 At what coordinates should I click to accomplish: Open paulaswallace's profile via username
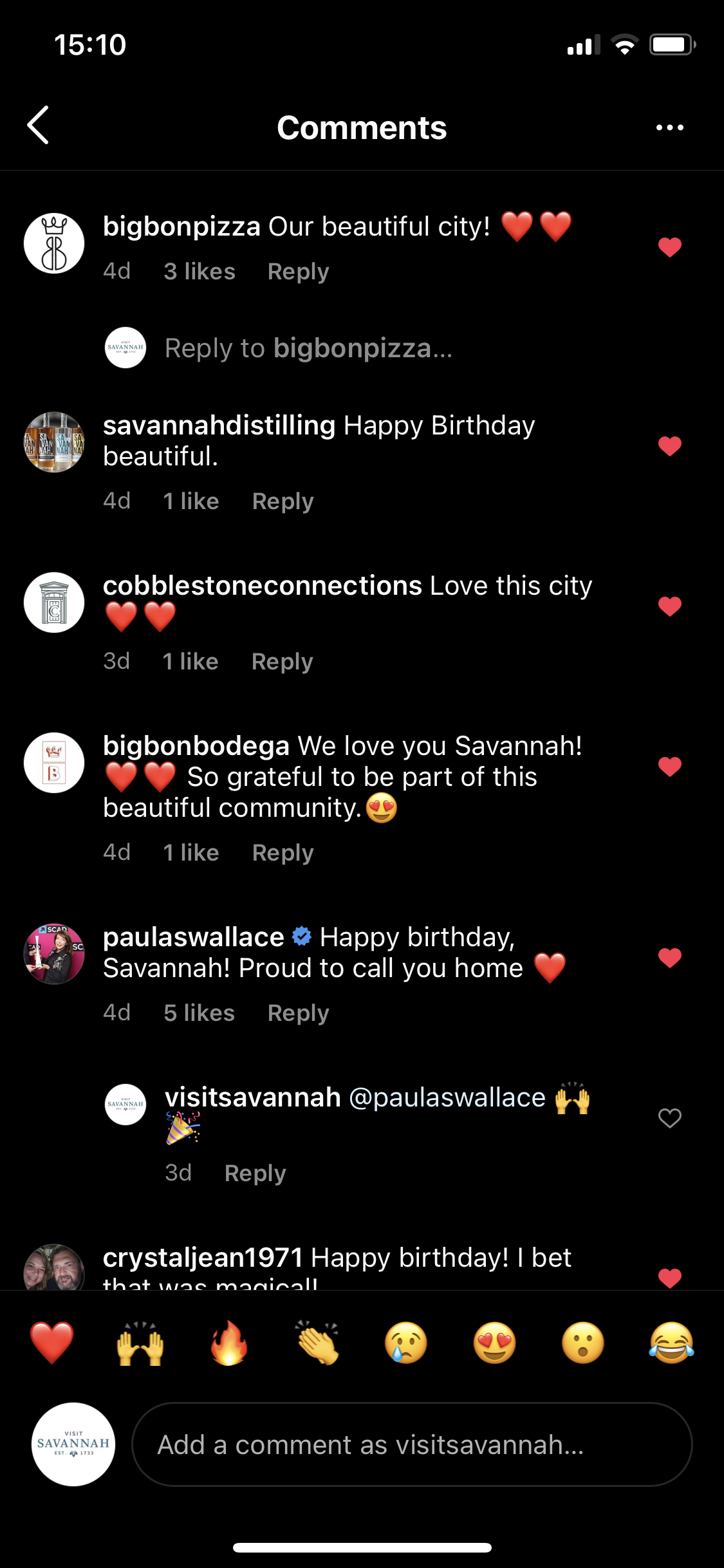[x=193, y=937]
